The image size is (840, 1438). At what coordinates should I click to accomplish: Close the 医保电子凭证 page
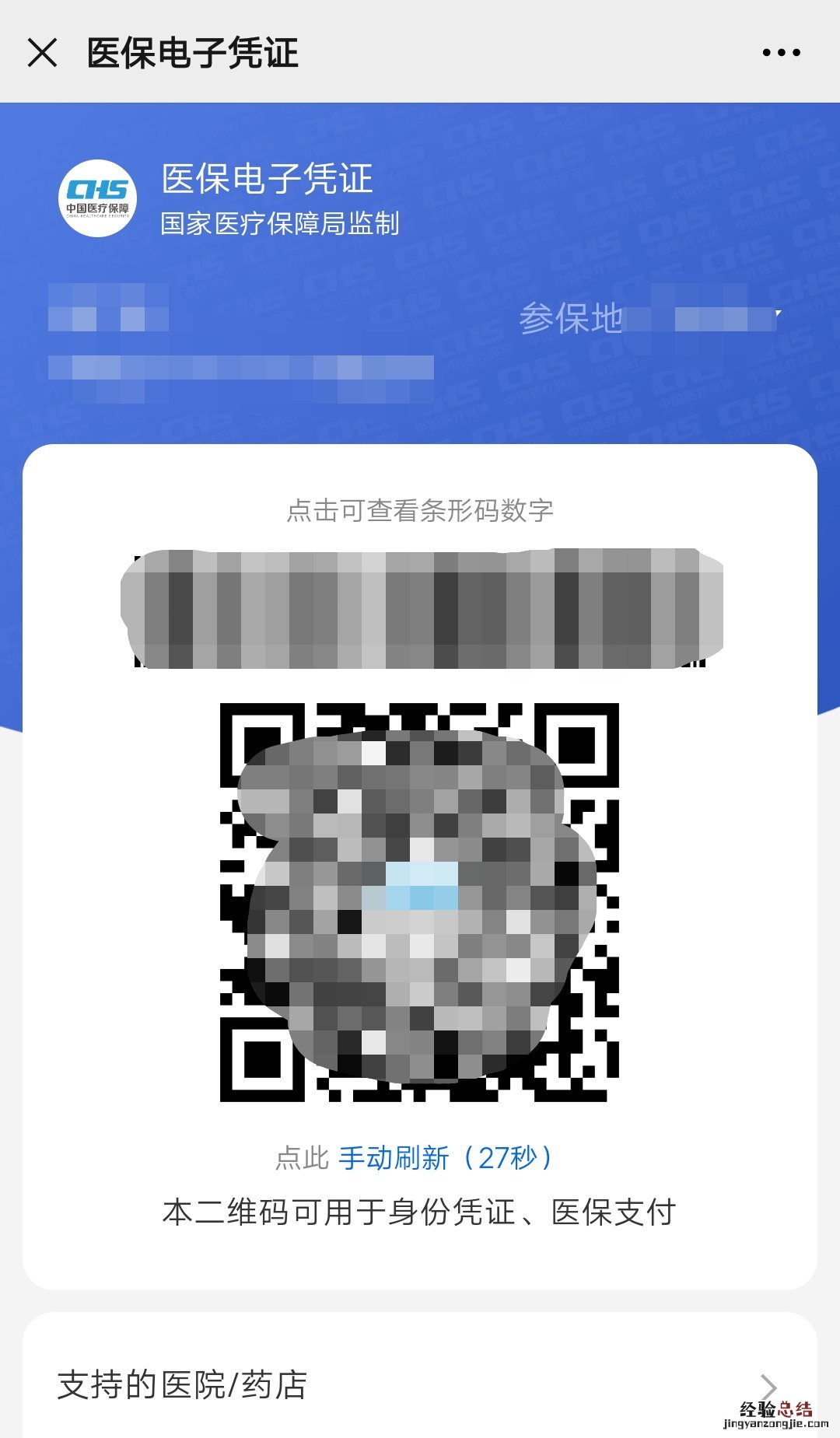42,53
